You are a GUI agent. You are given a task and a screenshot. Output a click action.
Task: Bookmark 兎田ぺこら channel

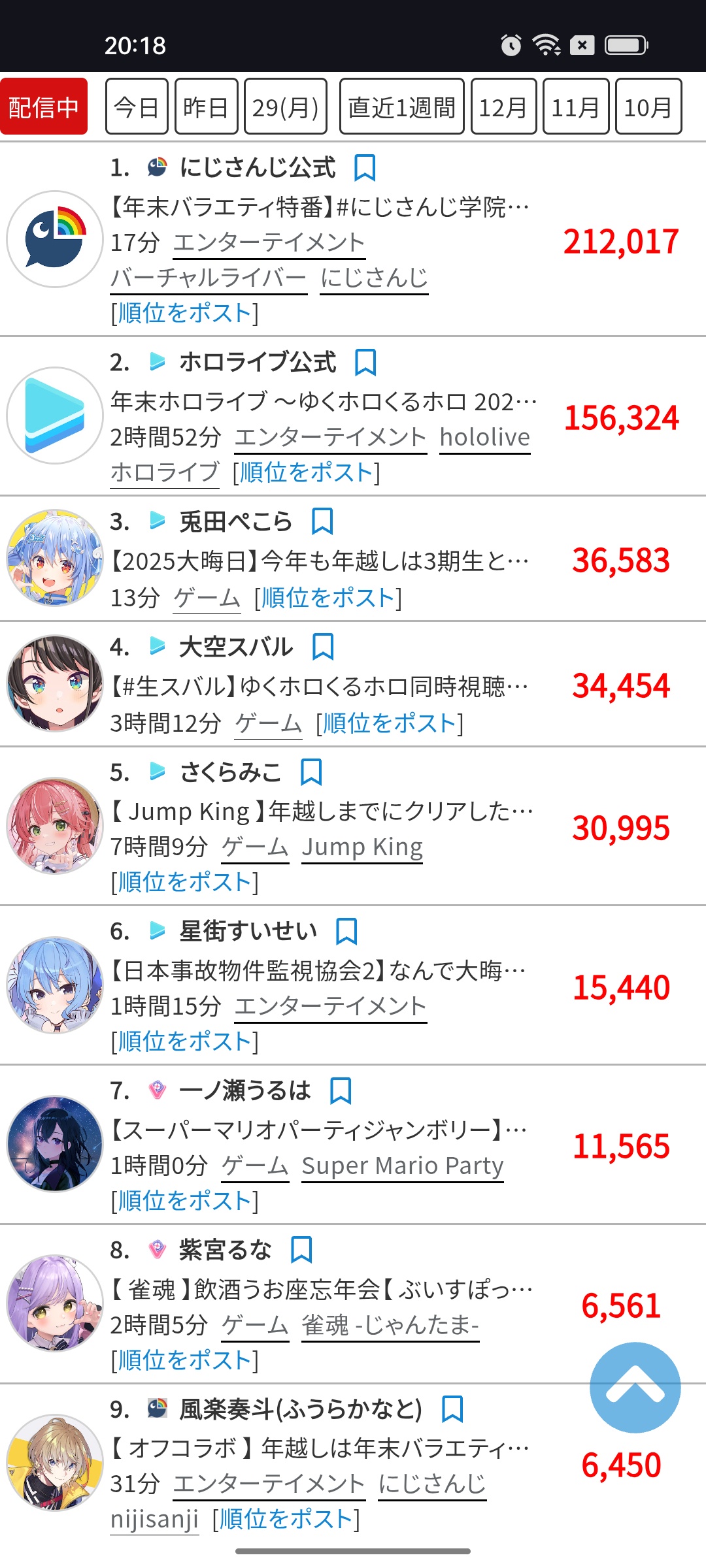click(322, 521)
